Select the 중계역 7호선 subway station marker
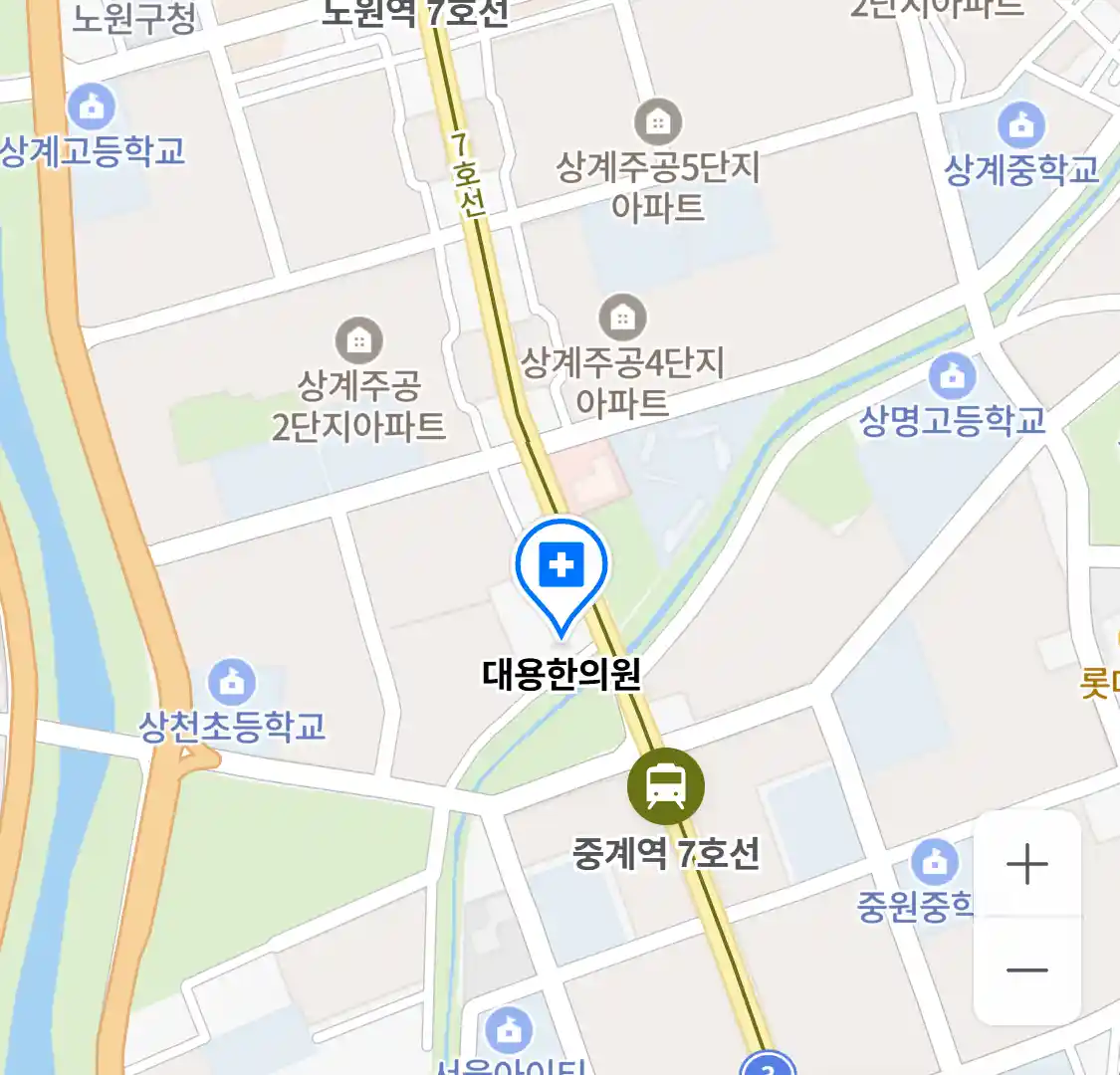1120x1075 pixels. pyautogui.click(x=666, y=786)
